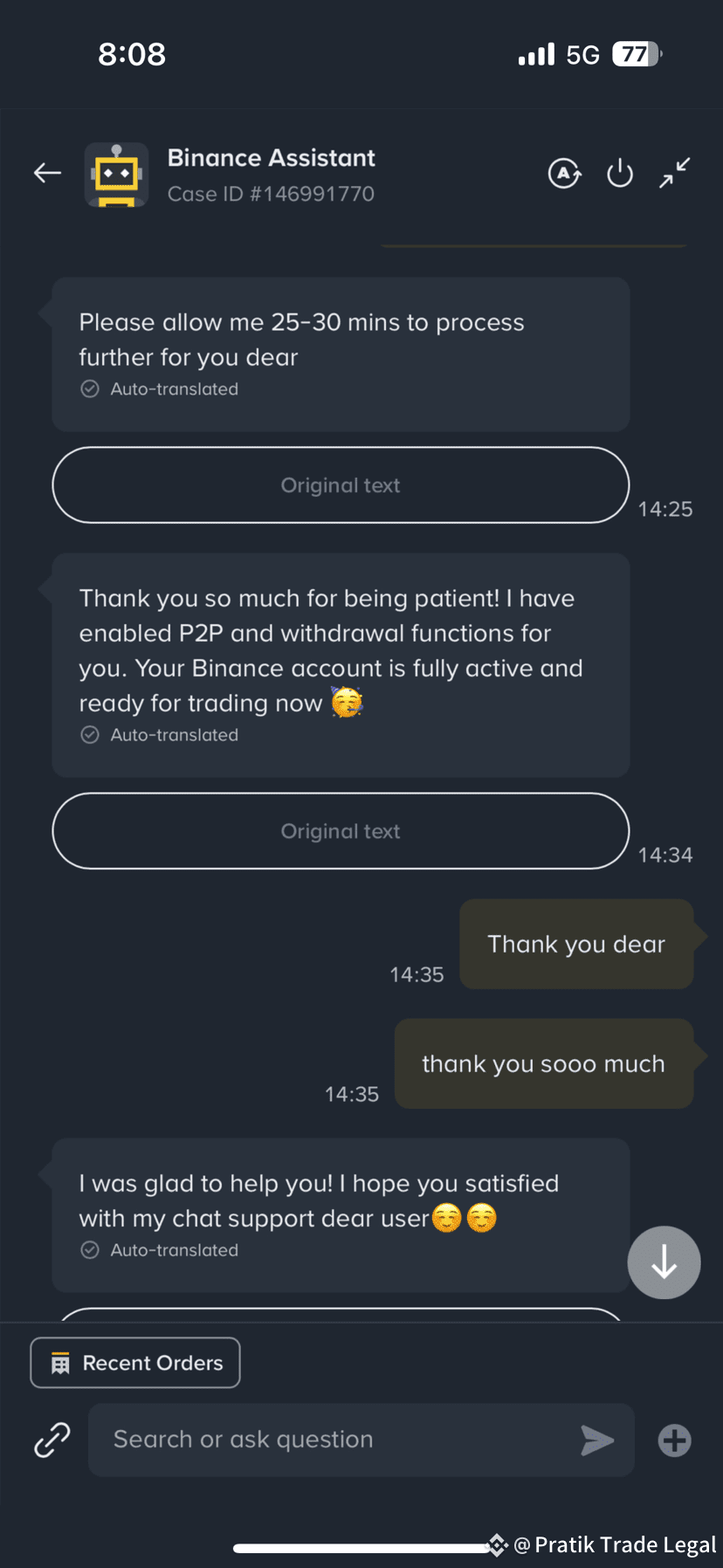The width and height of the screenshot is (723, 1568).
Task: Open the auto-translate language icon
Action: pyautogui.click(x=565, y=173)
